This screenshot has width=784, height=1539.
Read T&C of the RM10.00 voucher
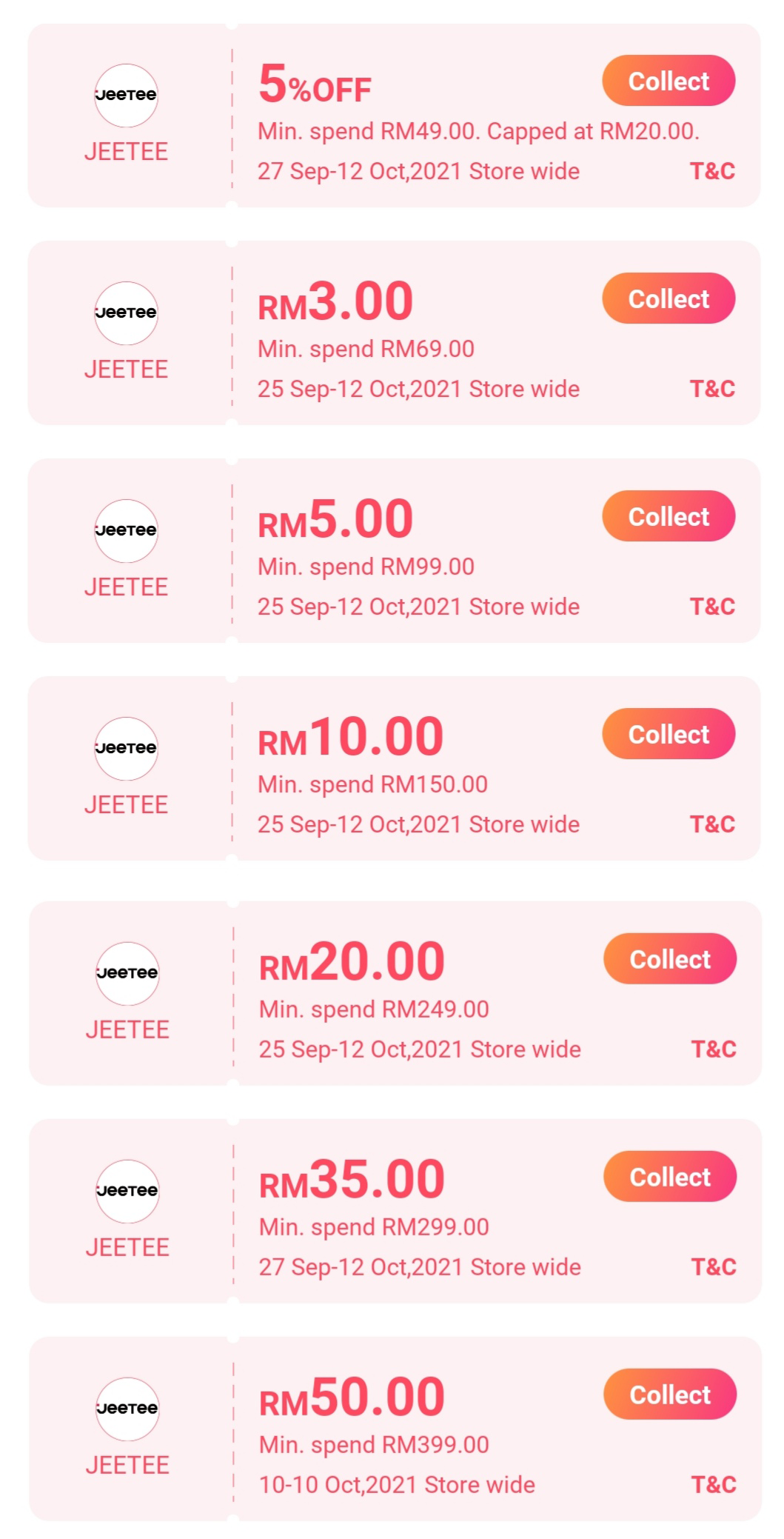711,824
